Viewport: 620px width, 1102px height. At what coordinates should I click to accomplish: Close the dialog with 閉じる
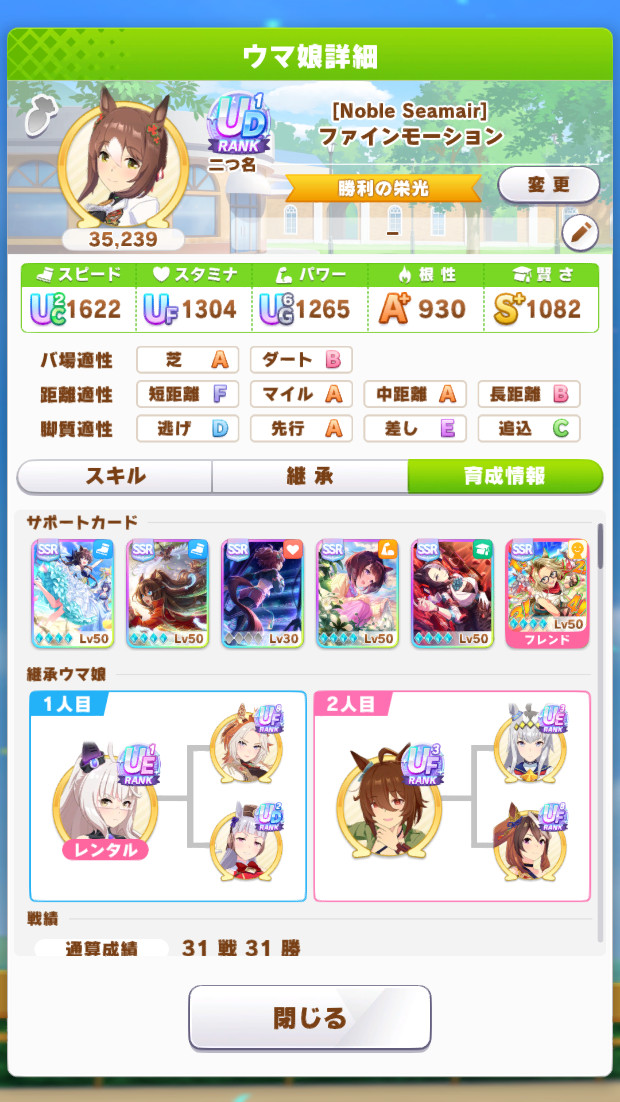click(x=309, y=1017)
